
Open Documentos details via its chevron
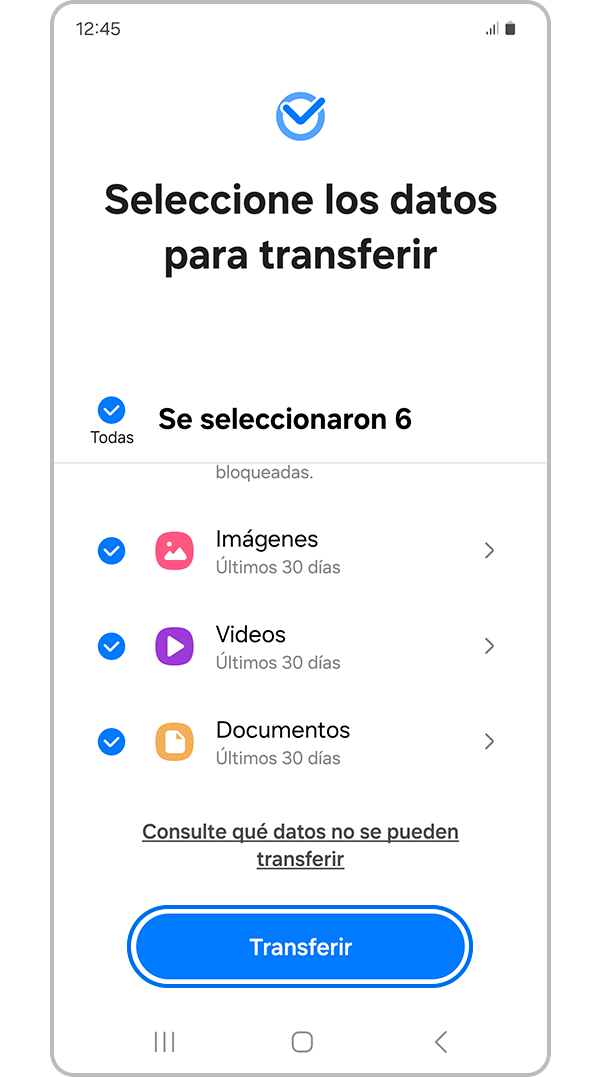(489, 742)
